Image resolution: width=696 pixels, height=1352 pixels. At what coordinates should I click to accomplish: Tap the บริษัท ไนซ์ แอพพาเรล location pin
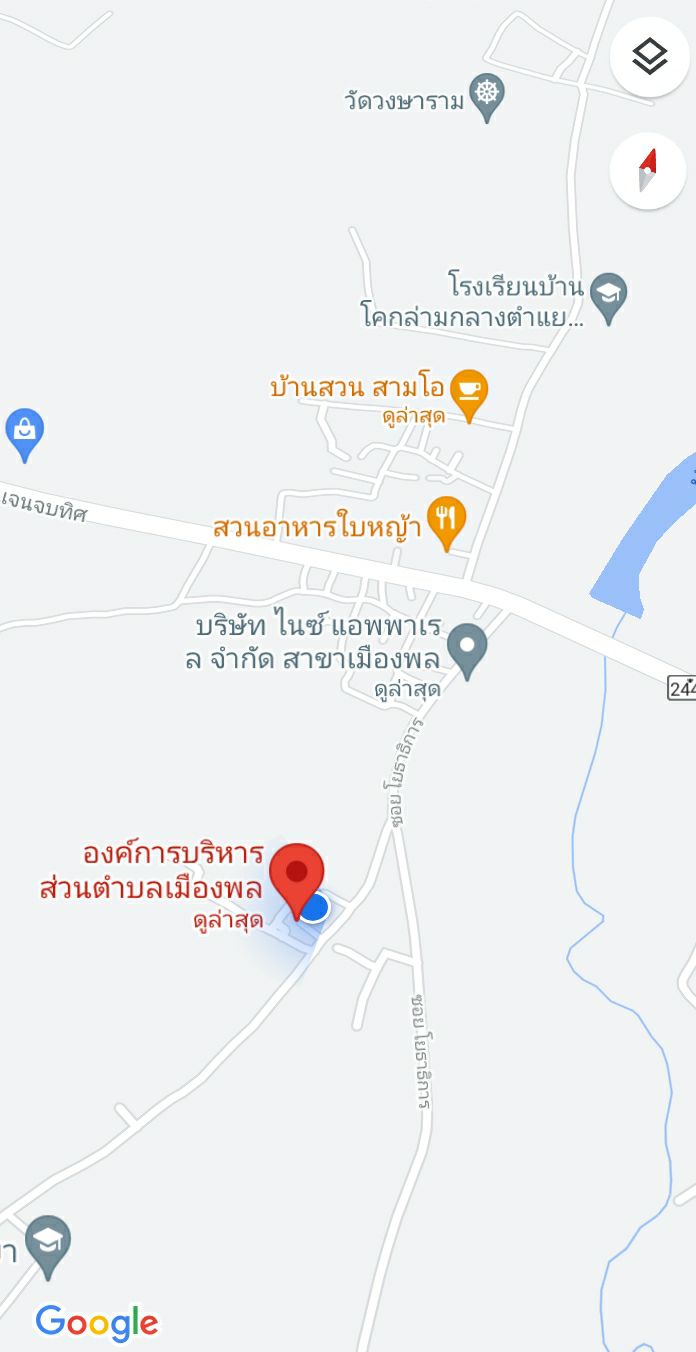point(466,645)
